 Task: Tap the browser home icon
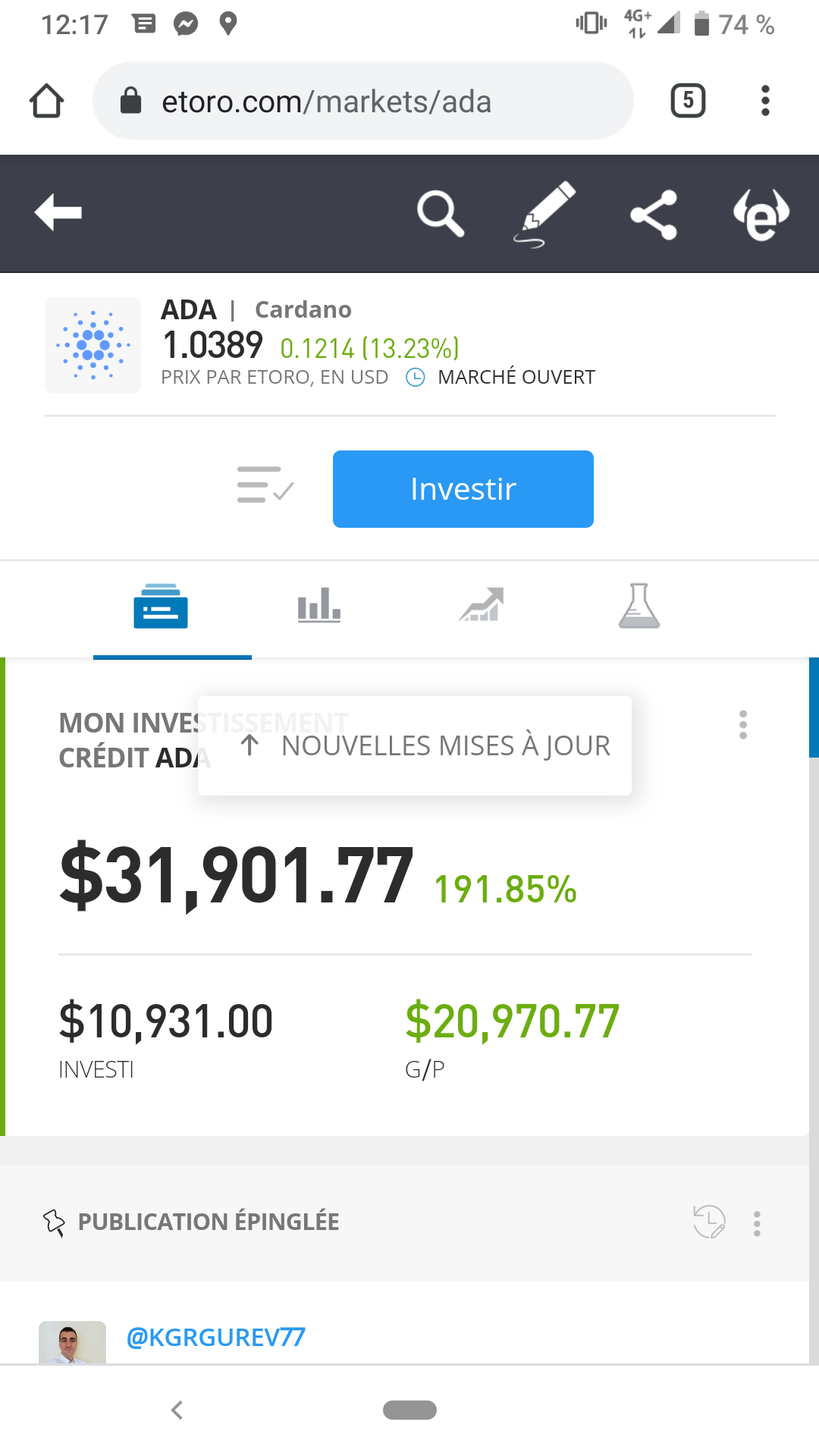tap(47, 101)
